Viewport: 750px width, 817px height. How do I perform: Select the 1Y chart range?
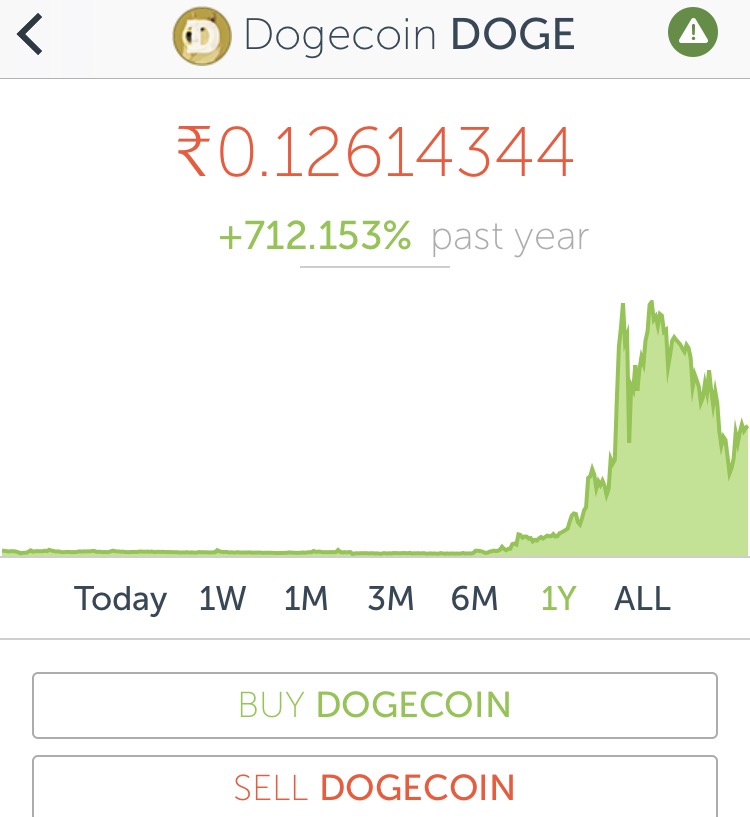tap(558, 599)
